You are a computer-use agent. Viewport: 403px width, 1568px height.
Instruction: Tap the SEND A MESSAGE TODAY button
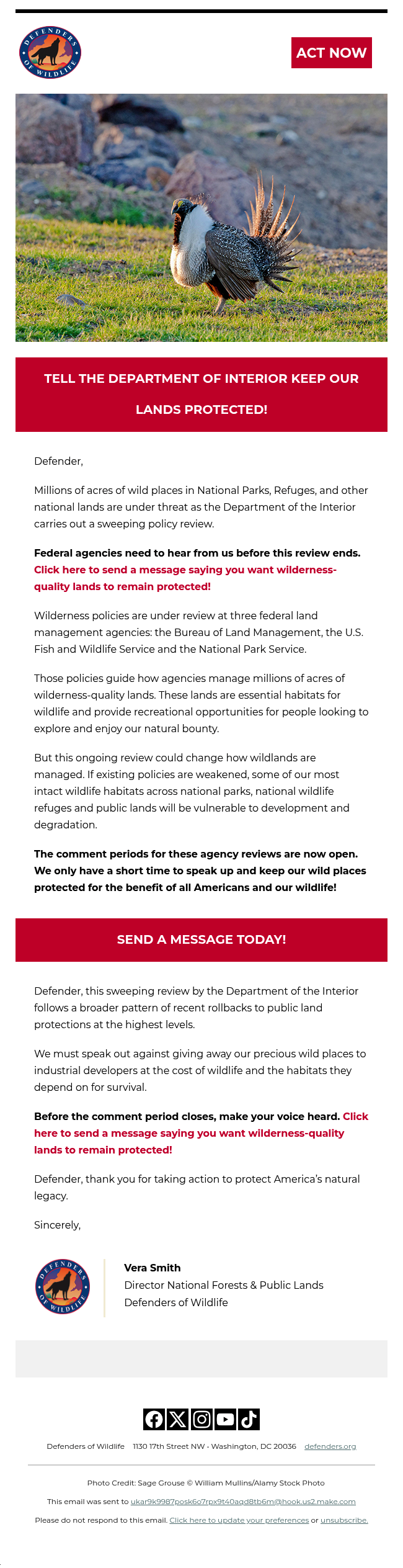[201, 939]
